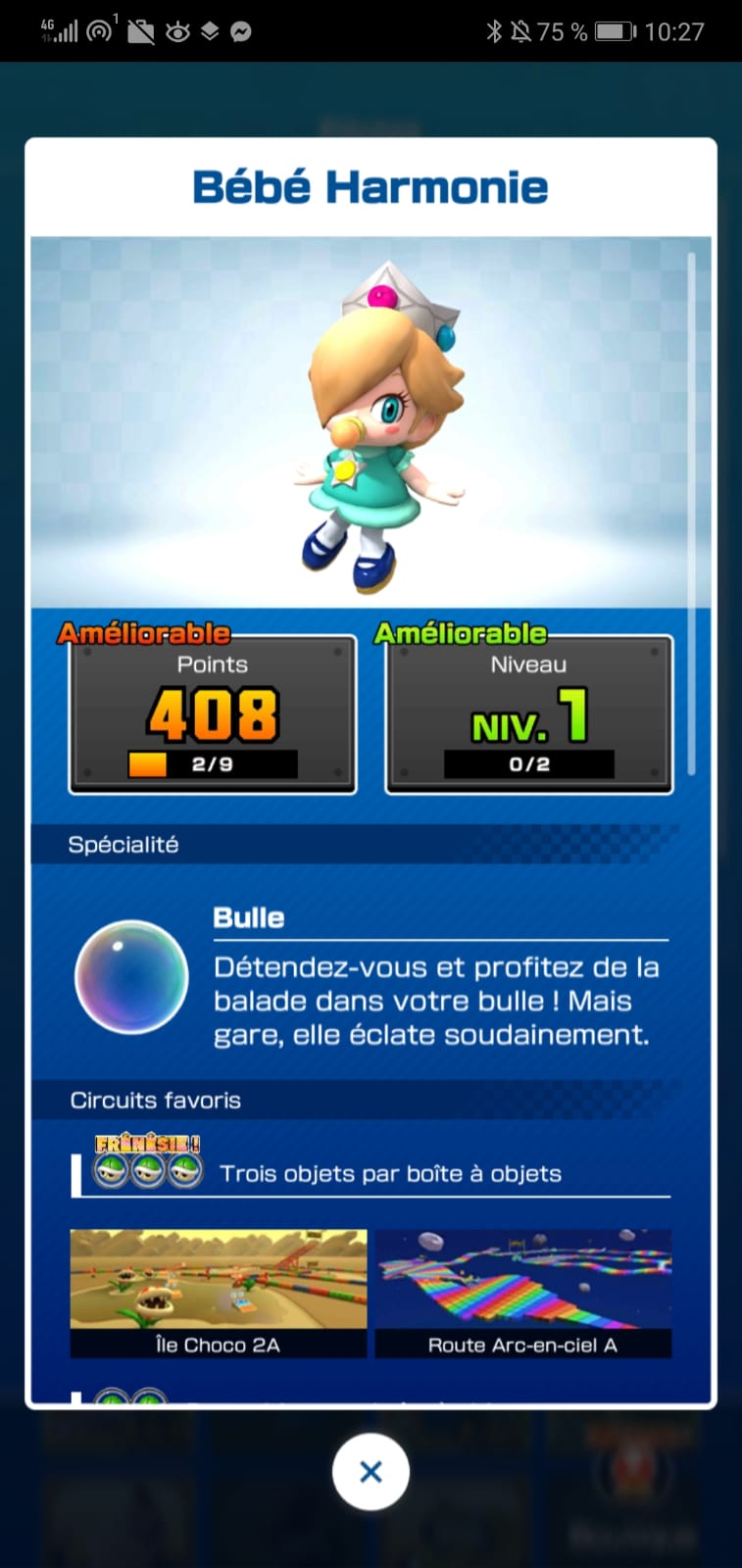Click the muted notifications bell icon
742x1568 pixels.
(520, 30)
